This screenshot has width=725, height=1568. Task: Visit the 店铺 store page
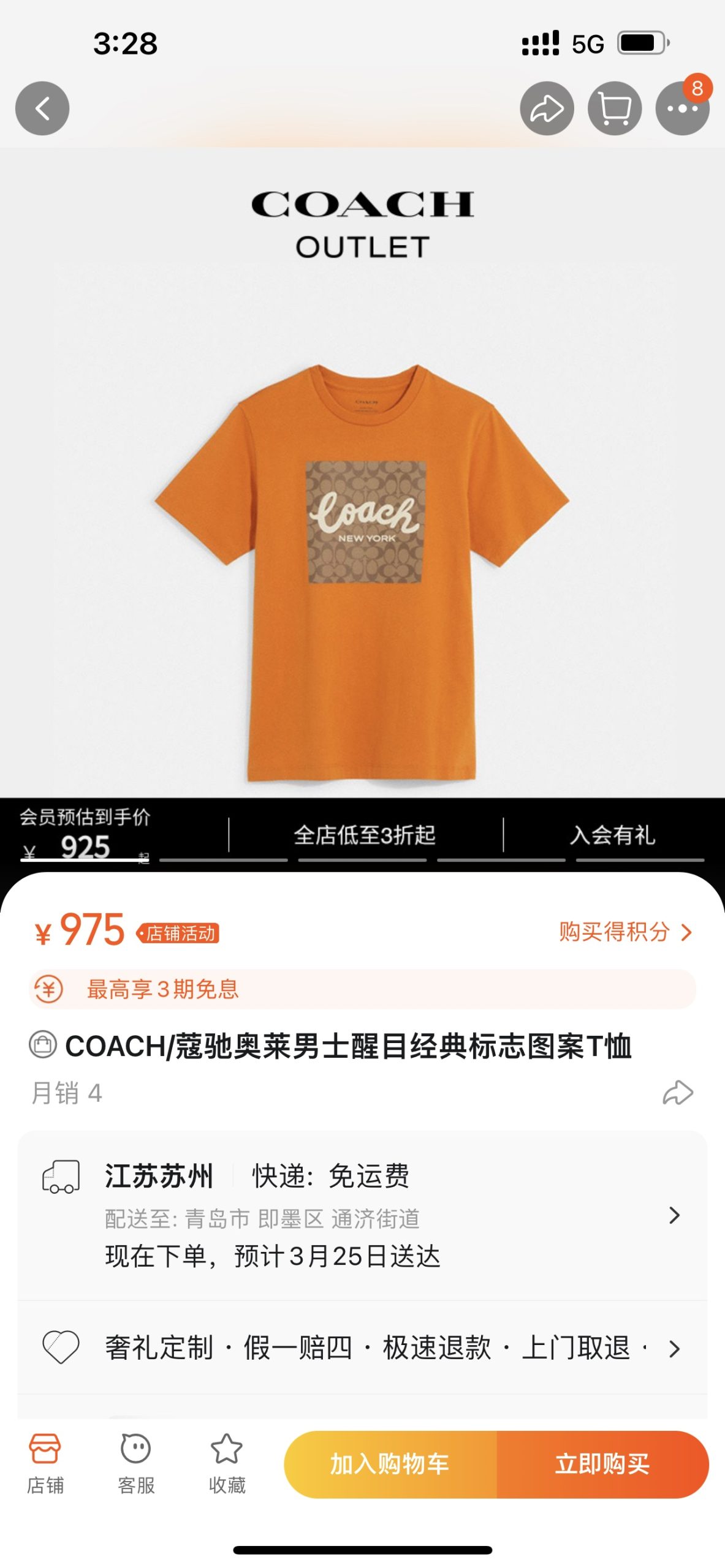pyautogui.click(x=45, y=1464)
